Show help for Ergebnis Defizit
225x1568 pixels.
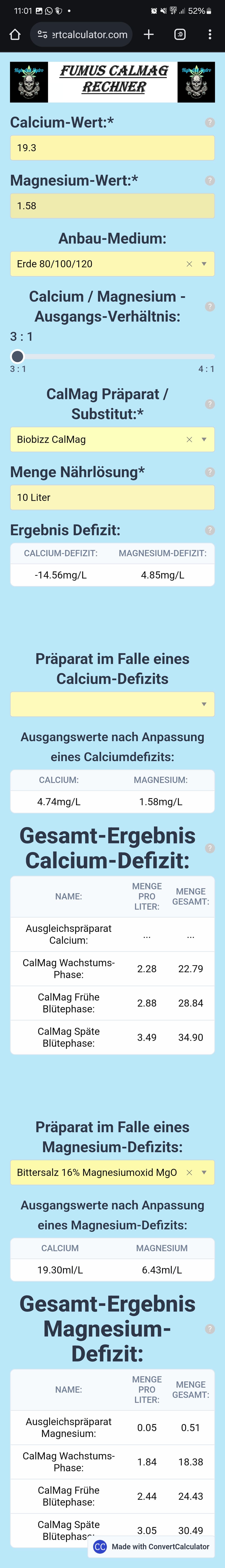point(210,530)
